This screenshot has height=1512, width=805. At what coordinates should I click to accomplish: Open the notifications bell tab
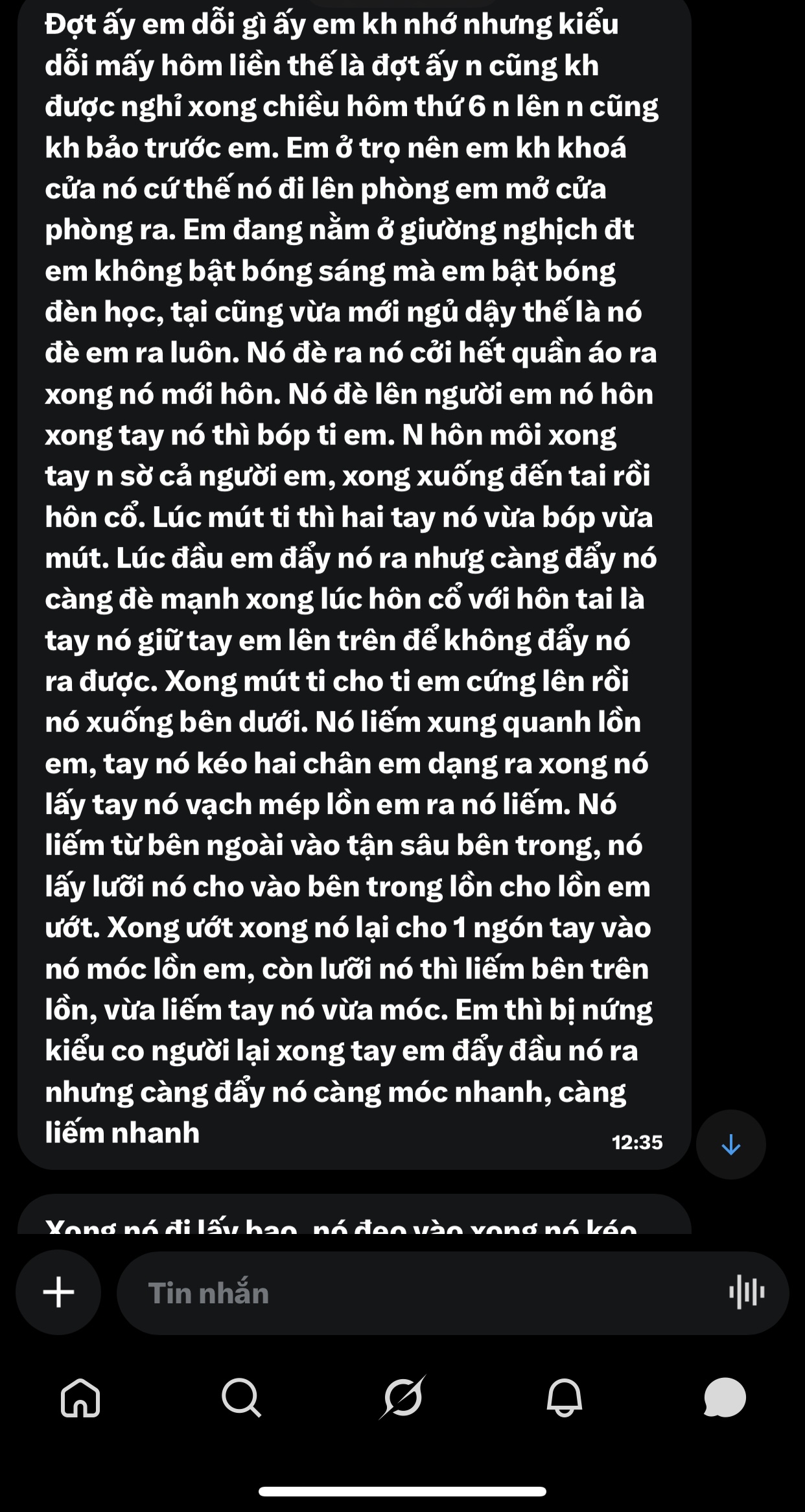564,1398
